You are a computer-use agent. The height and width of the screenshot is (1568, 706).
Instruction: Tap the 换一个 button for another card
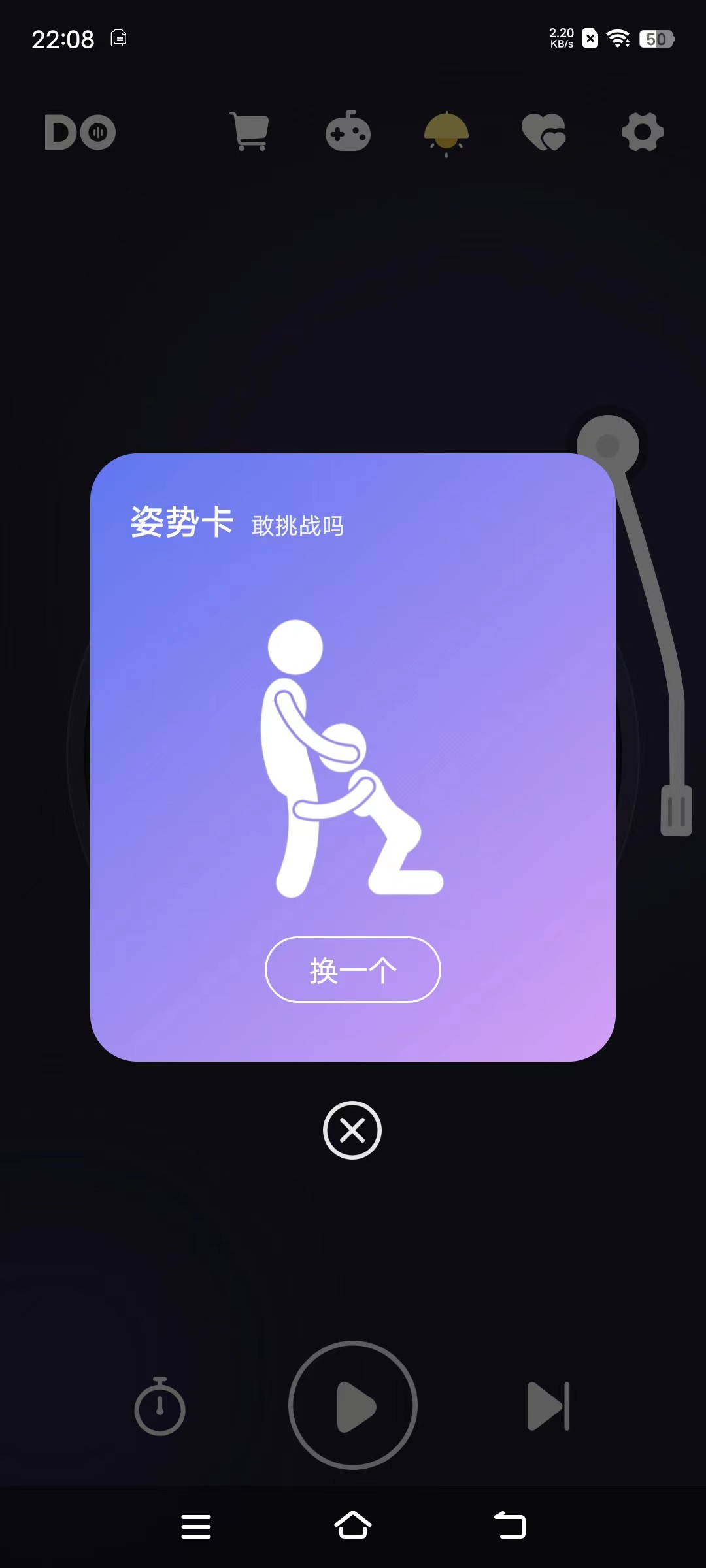coord(352,970)
